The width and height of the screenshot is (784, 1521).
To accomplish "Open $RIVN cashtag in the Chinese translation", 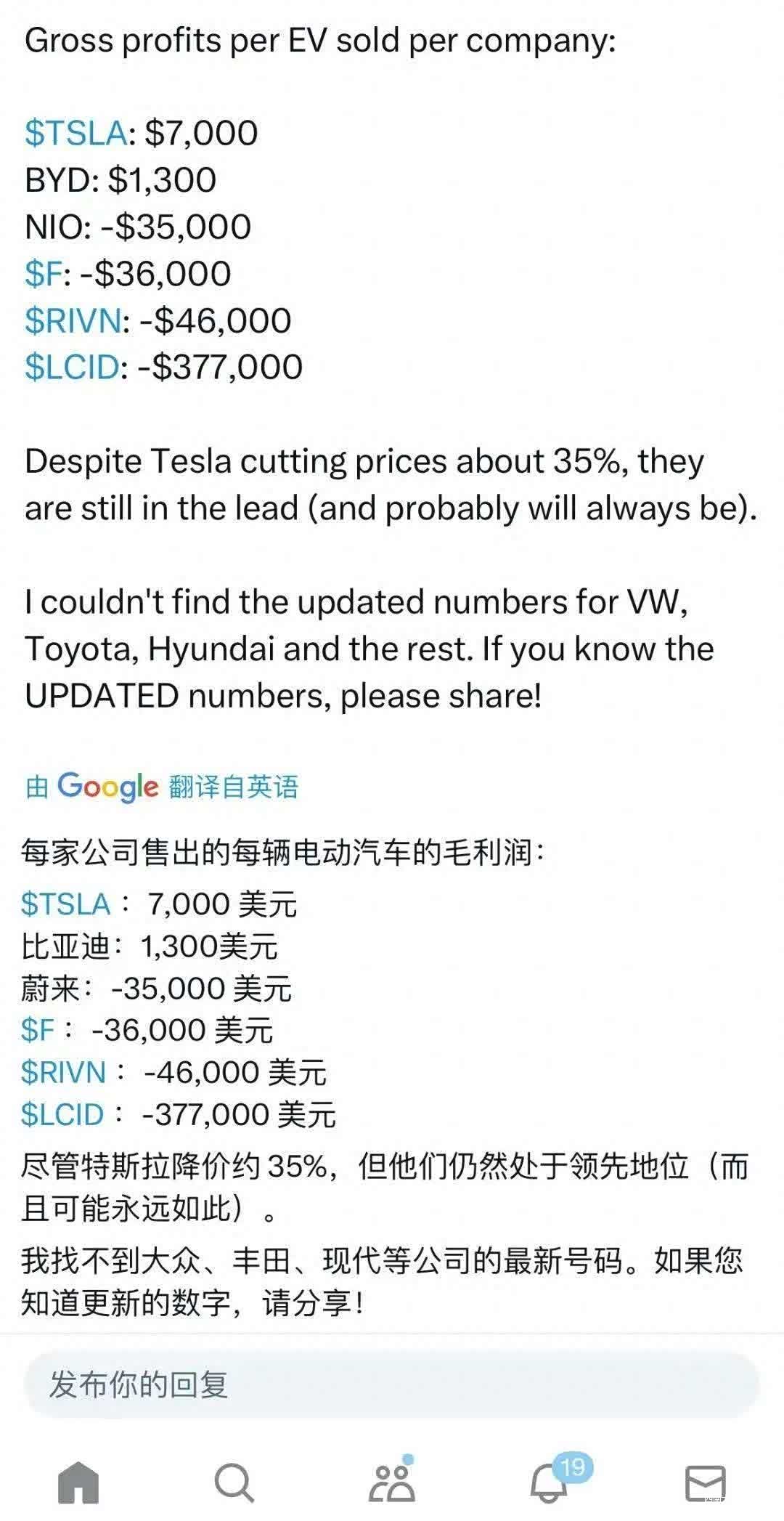I will tap(63, 1072).
